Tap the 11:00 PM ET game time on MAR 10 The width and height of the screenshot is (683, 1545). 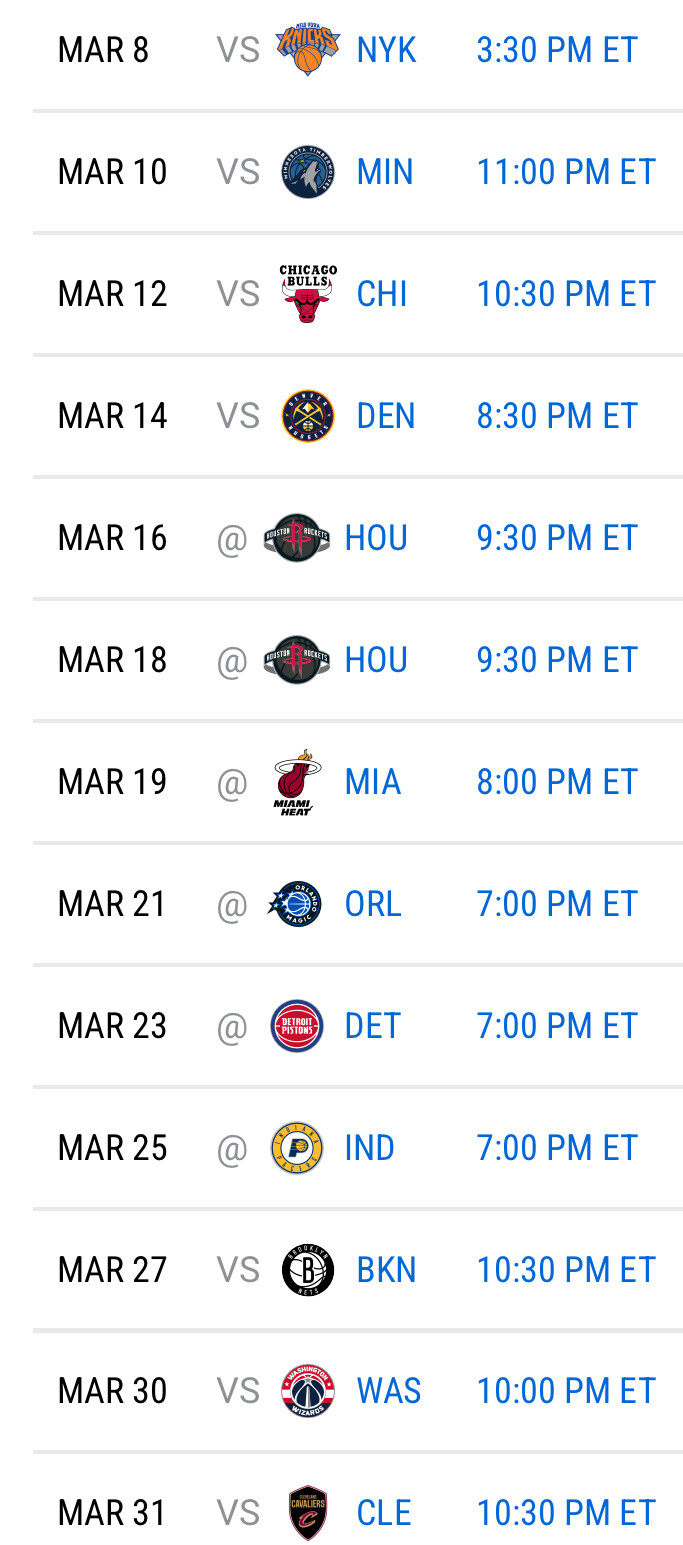(565, 172)
